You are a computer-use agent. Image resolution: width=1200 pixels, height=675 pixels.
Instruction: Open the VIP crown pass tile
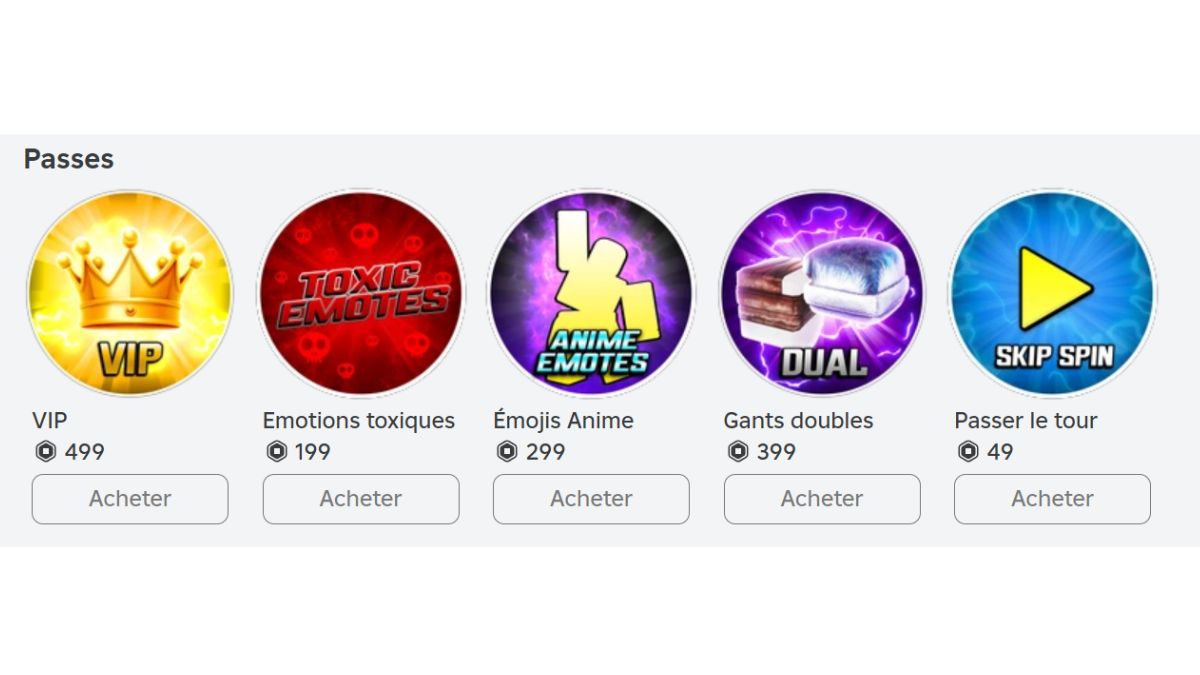coord(130,294)
